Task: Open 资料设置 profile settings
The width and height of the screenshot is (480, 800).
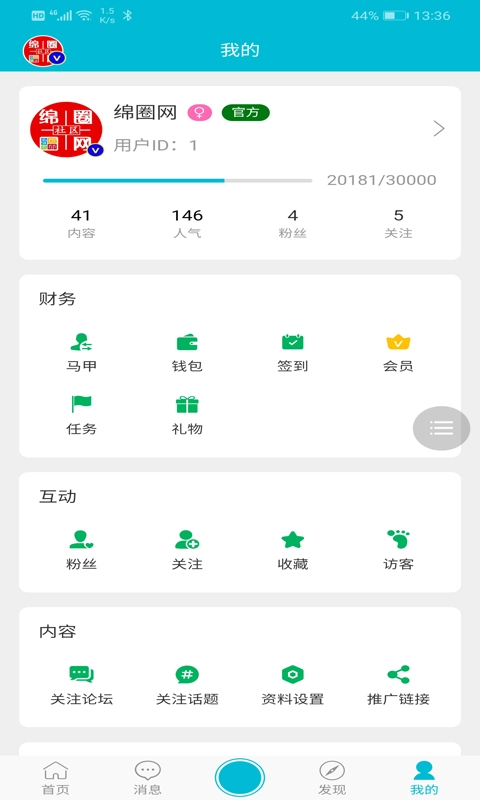Action: point(293,685)
